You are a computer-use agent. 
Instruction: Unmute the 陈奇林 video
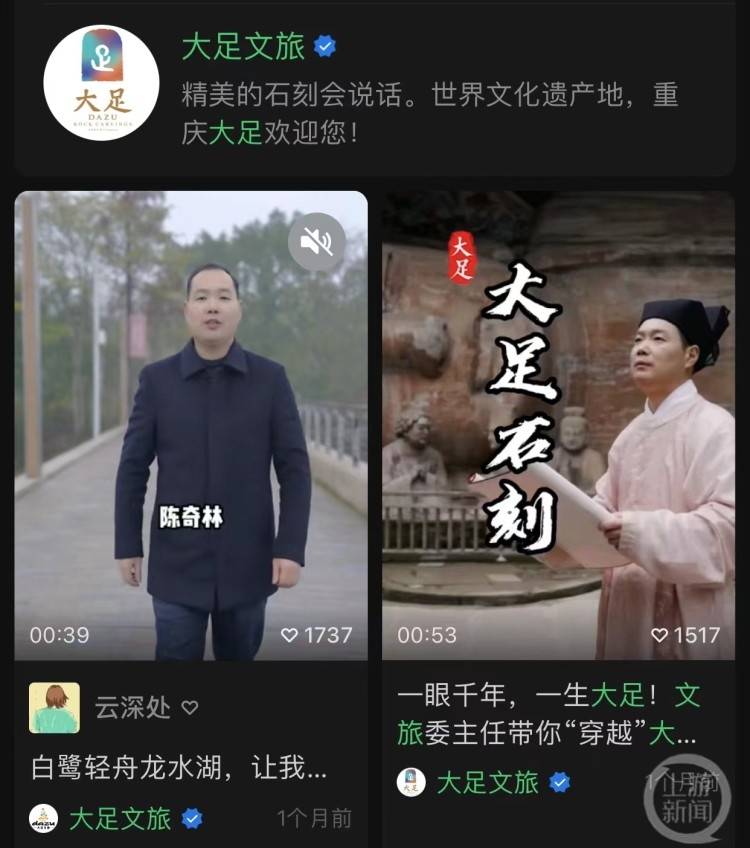tap(317, 242)
